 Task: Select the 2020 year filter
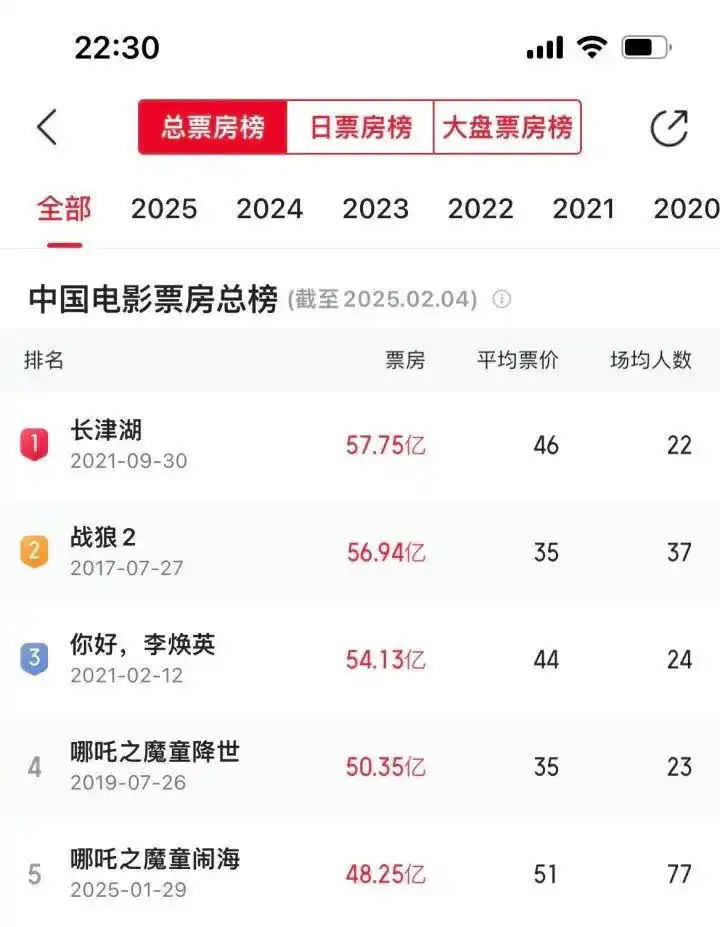pos(687,209)
